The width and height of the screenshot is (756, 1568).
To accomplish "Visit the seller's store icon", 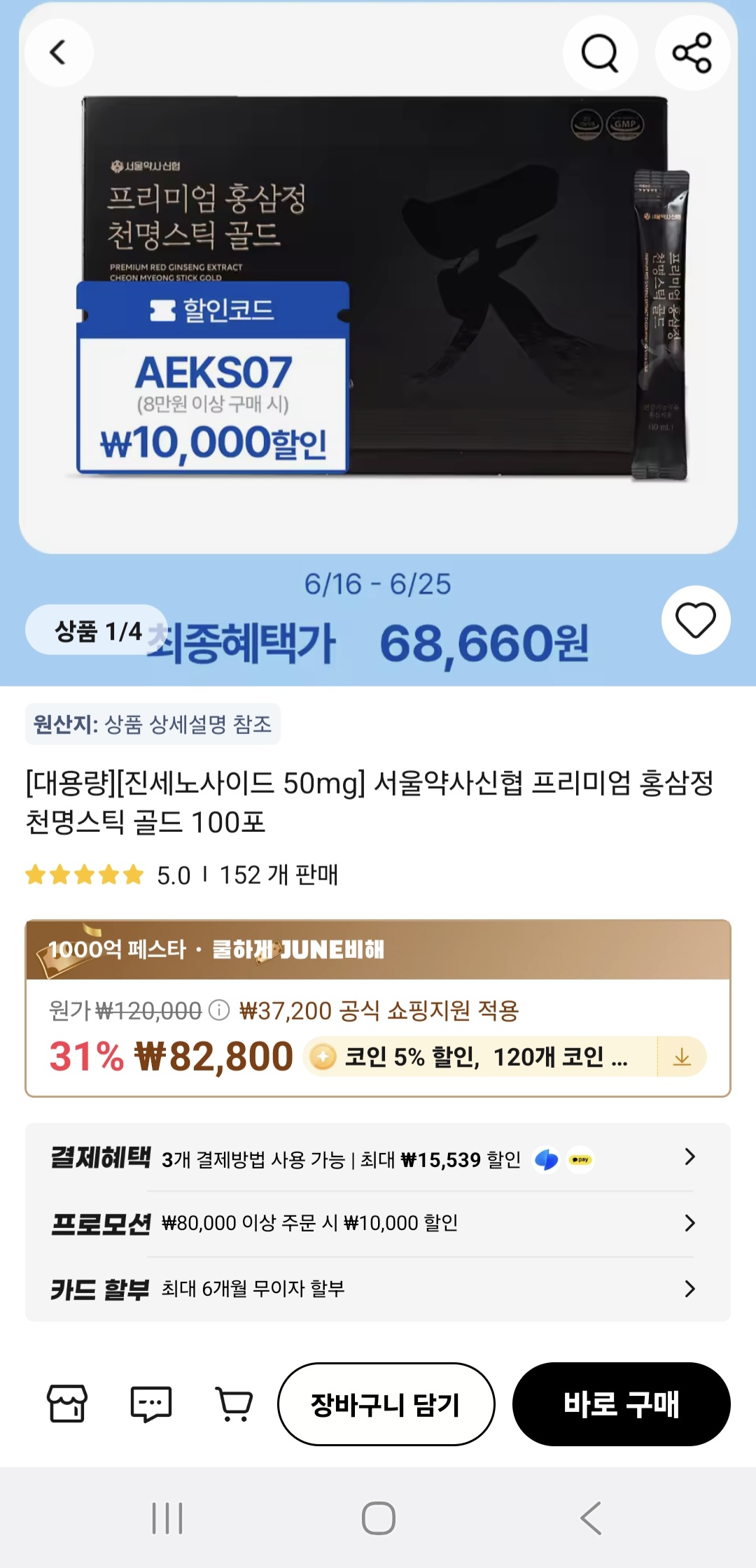I will click(x=67, y=1404).
